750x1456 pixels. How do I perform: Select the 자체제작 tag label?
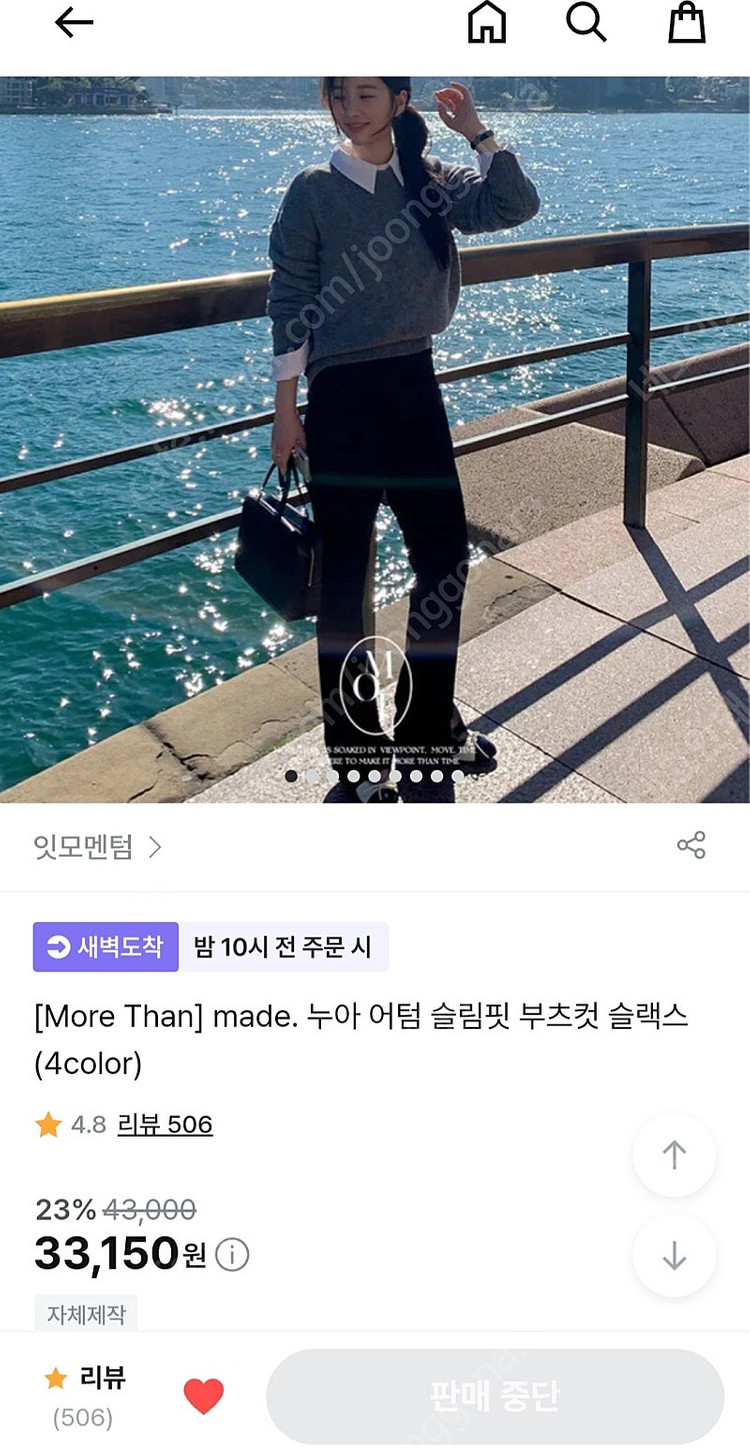(x=86, y=1315)
